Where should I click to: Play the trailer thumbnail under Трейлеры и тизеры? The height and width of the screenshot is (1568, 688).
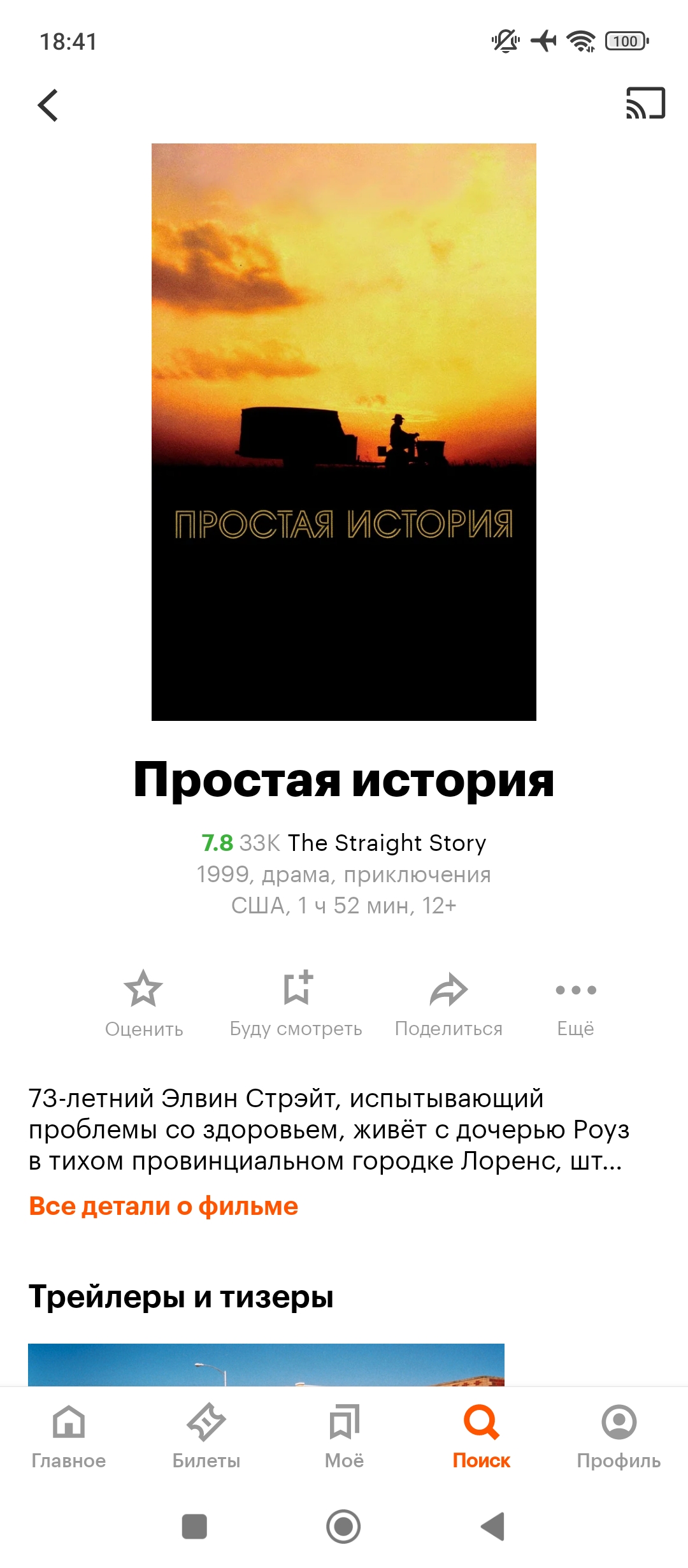(x=266, y=1365)
